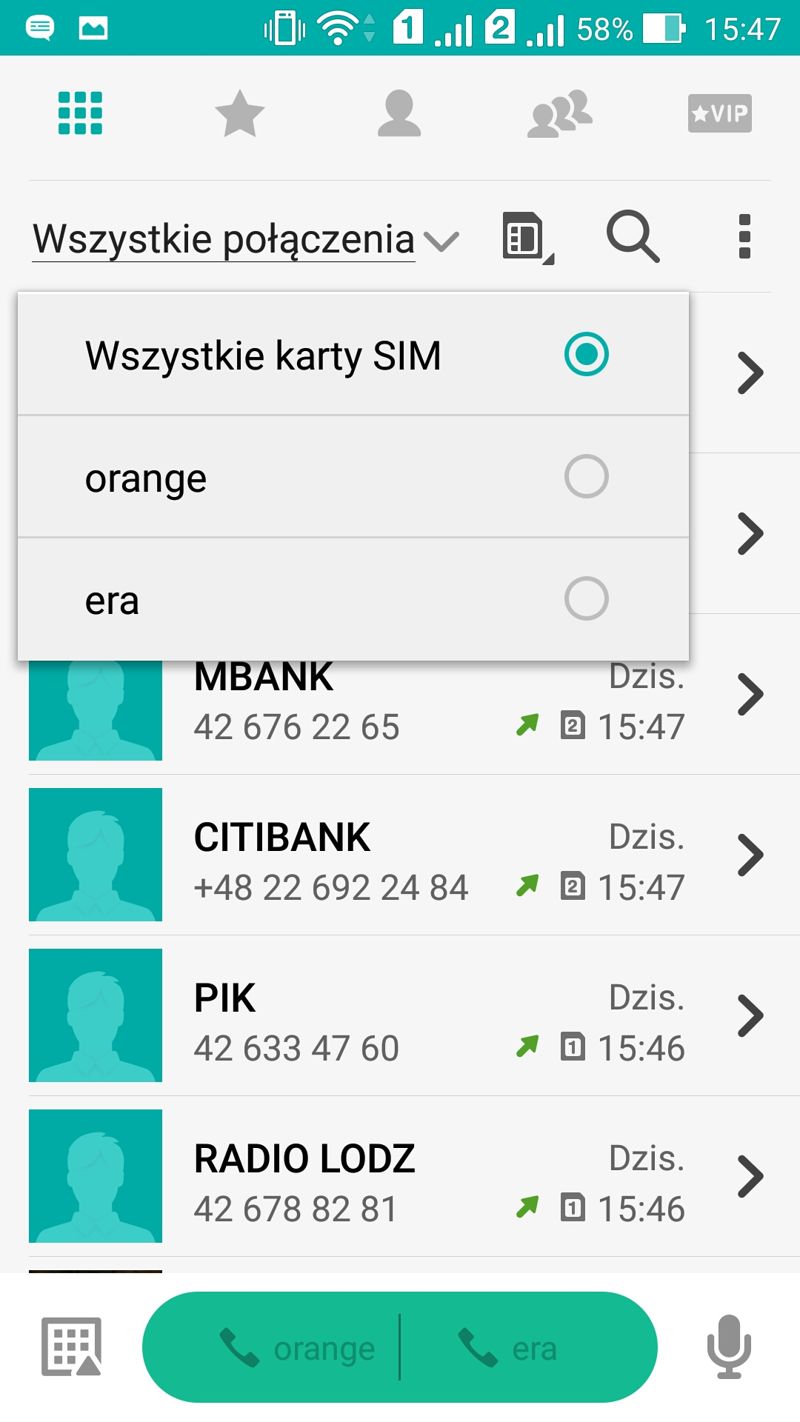Switch to the contact groups tab
This screenshot has width=800, height=1422.
559,114
